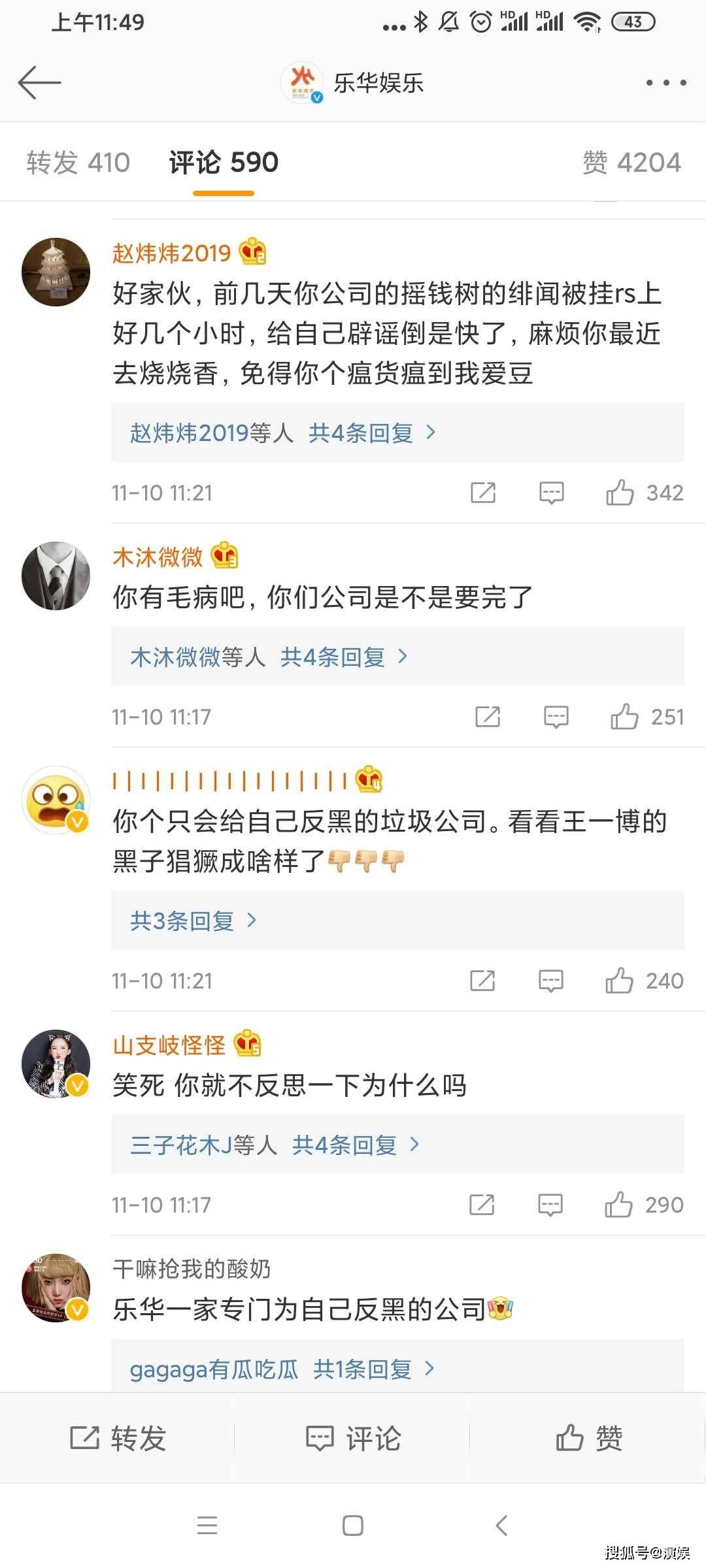Viewport: 706px width, 1568px height.
Task: Switch to the 转发 410 tab
Action: [x=78, y=163]
